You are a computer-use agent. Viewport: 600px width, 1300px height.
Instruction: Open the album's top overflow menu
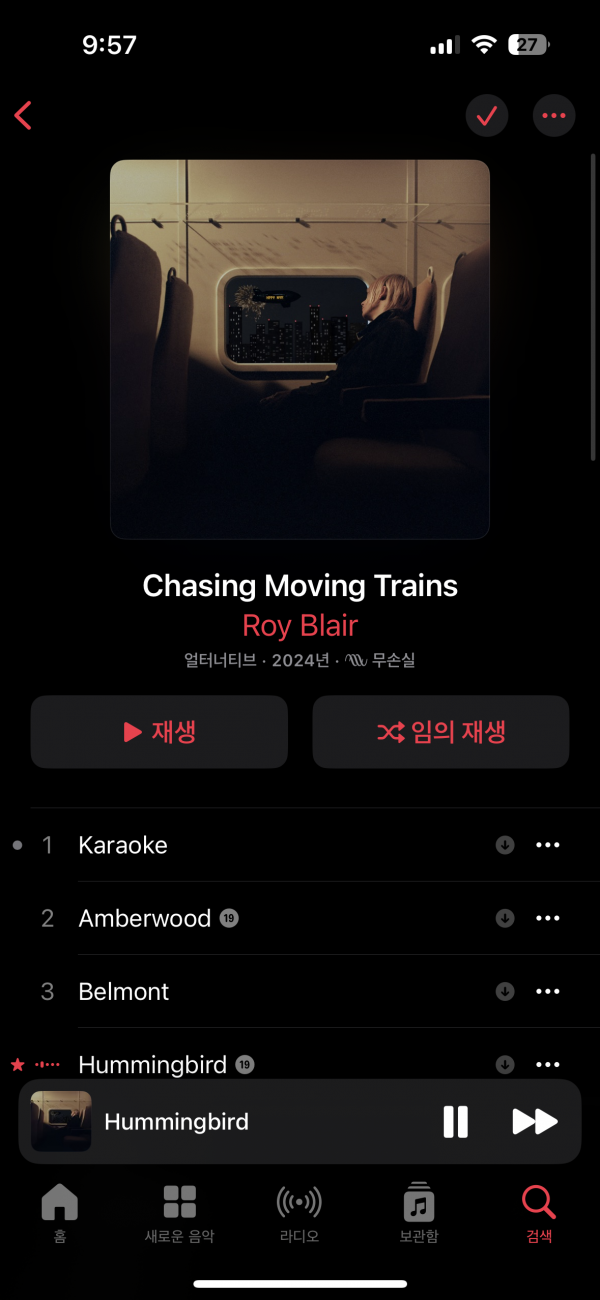[x=554, y=116]
